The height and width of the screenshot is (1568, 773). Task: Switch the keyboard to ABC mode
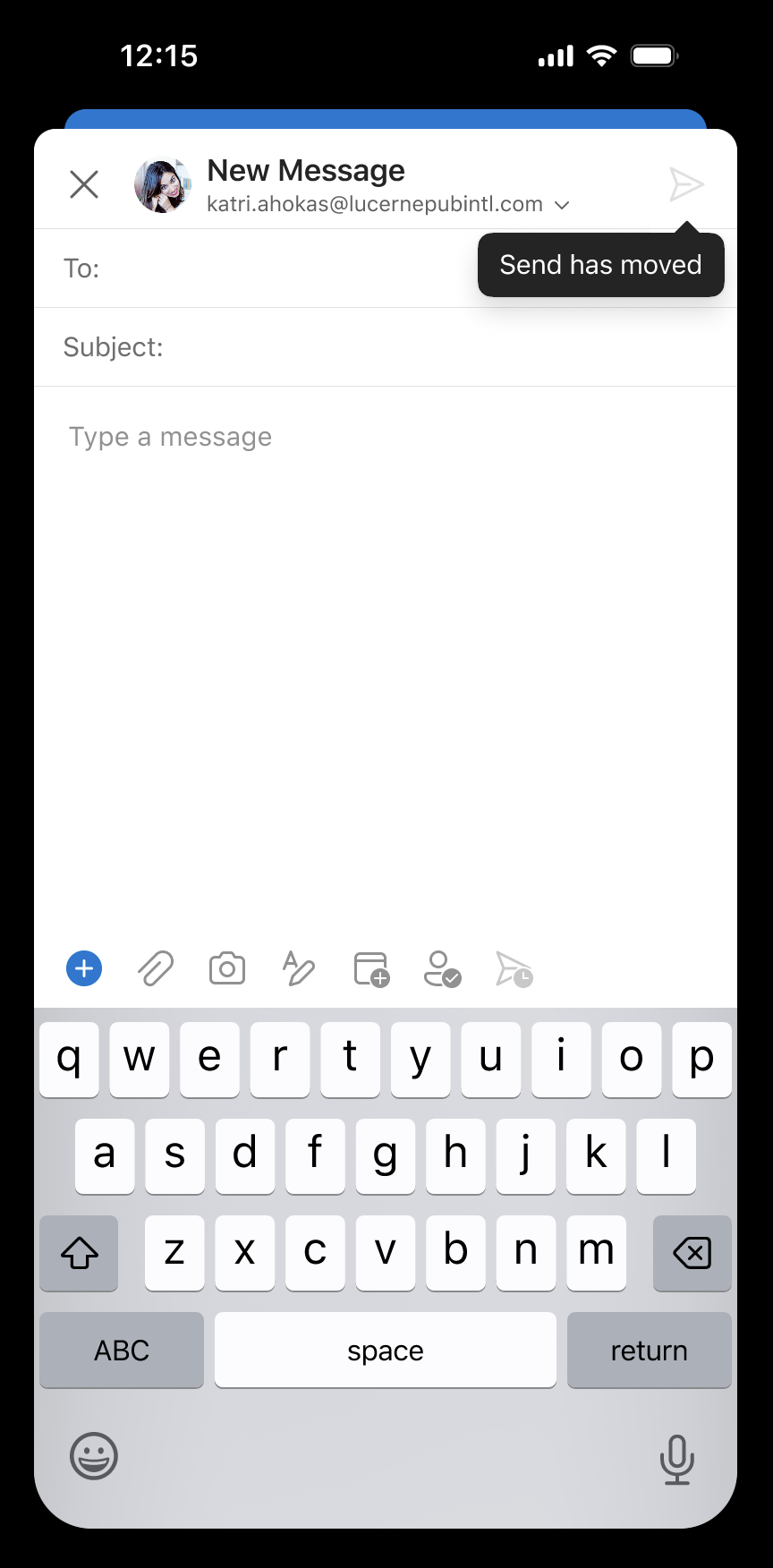[x=122, y=1350]
